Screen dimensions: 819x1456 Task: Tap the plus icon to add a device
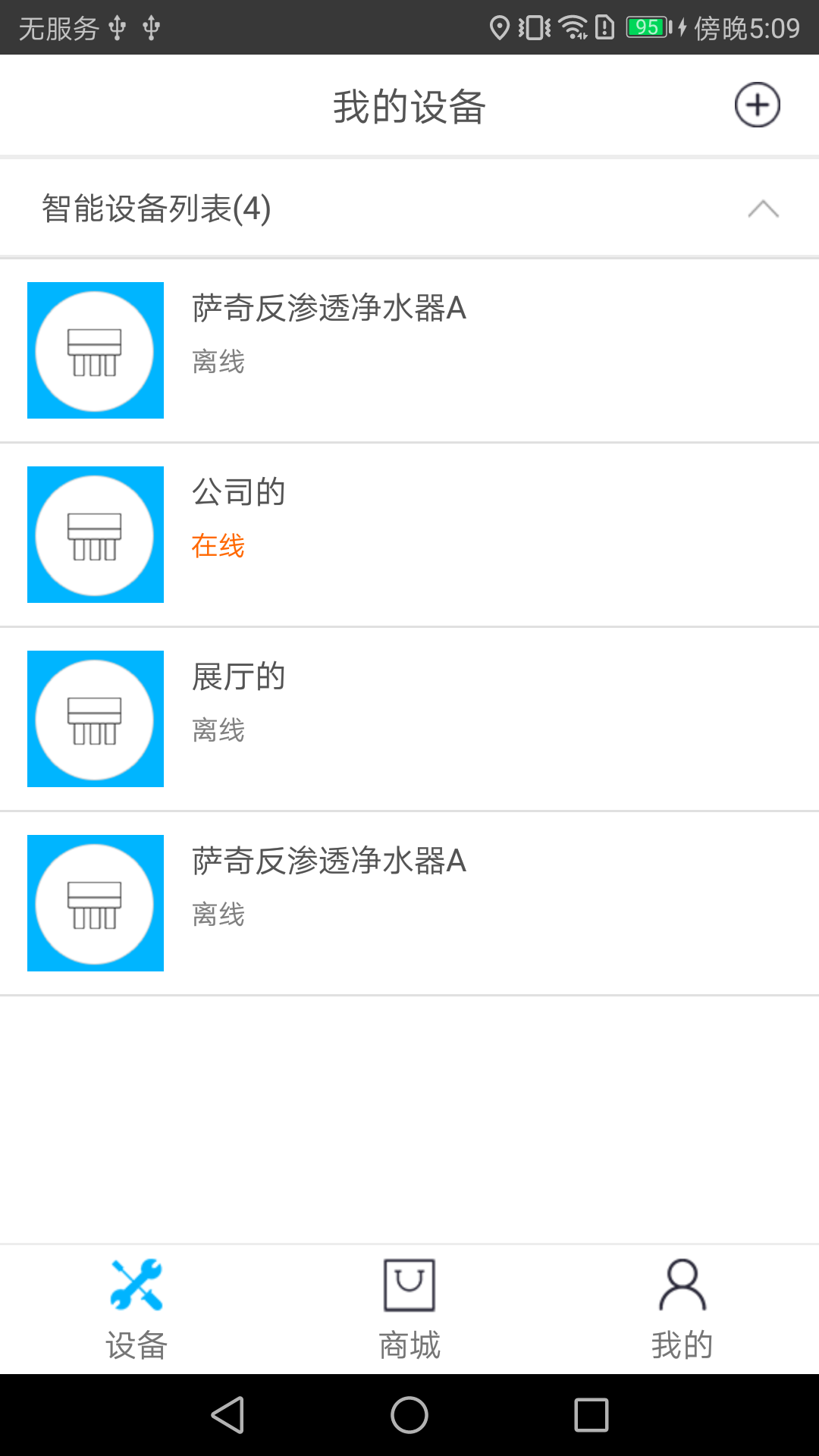[757, 105]
